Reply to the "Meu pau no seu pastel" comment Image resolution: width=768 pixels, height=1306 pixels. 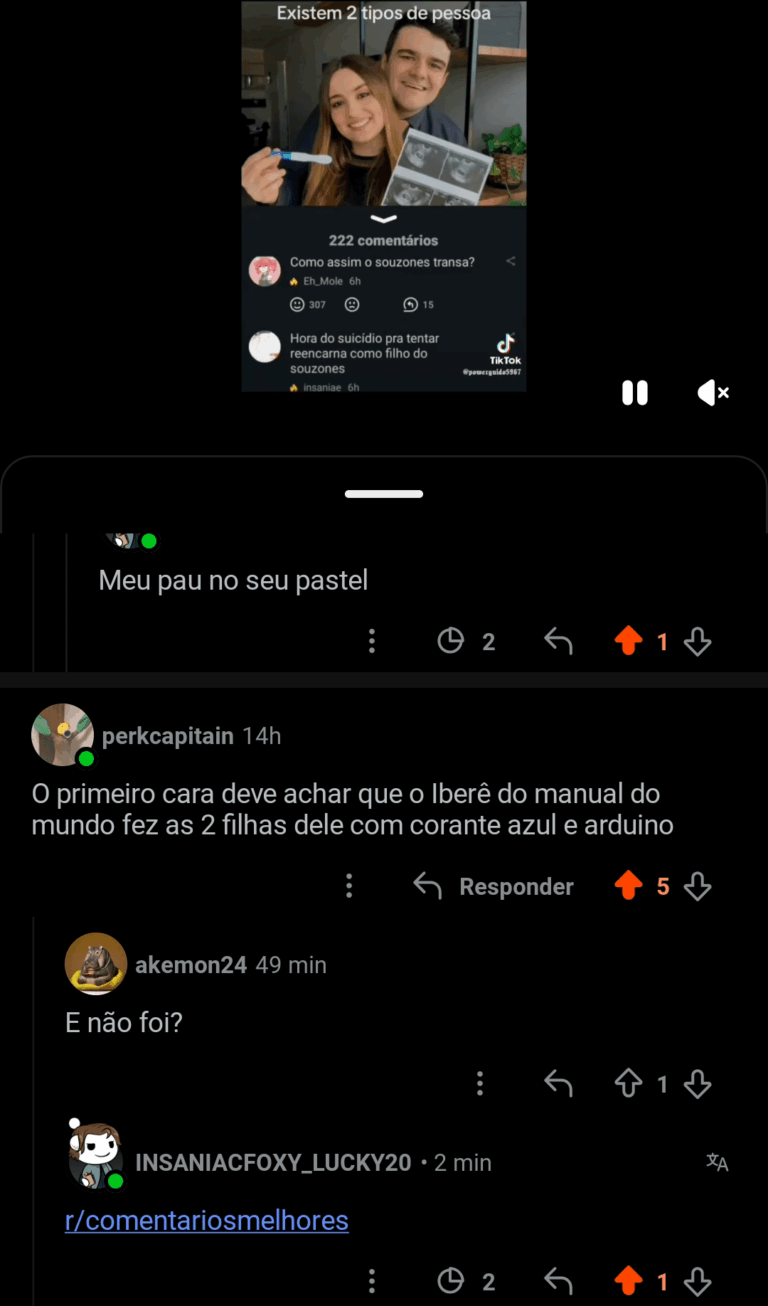[x=558, y=641]
